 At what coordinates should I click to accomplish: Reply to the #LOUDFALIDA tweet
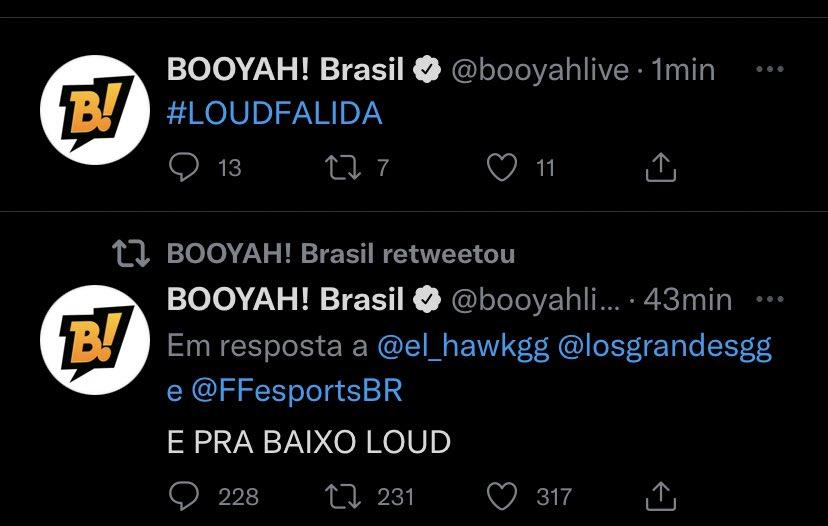point(184,167)
